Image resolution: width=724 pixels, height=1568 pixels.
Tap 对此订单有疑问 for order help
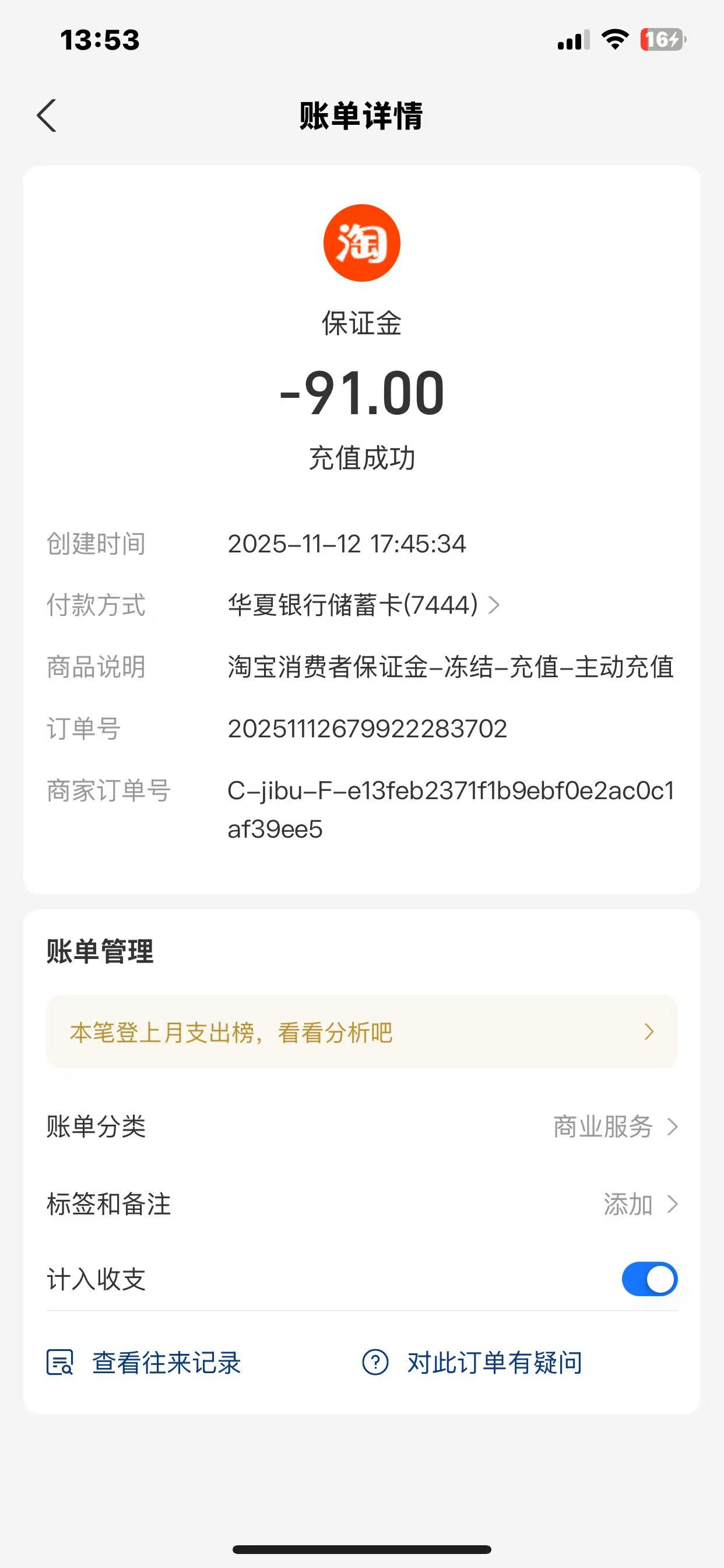coord(473,1362)
